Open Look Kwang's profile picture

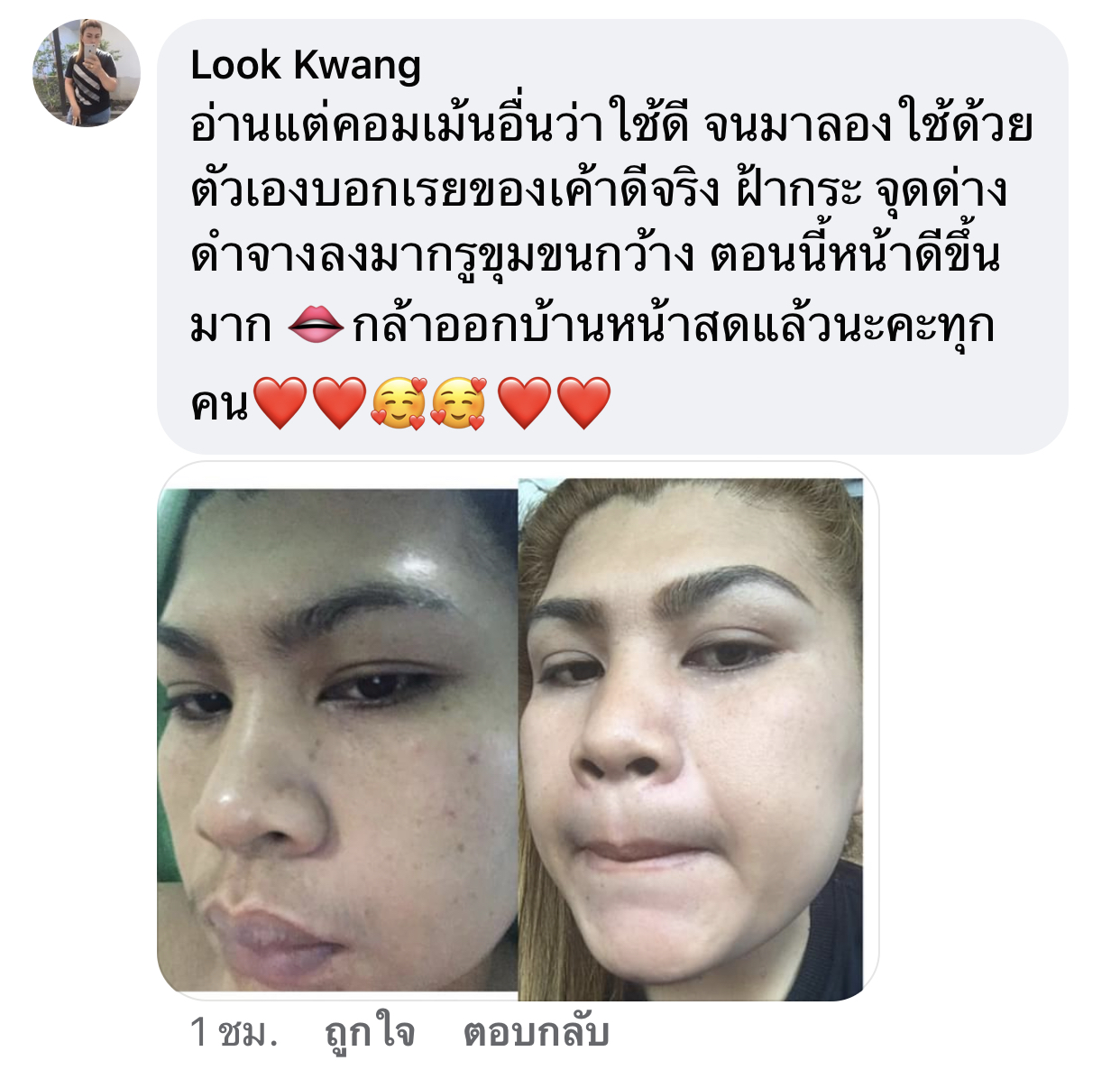[x=87, y=72]
